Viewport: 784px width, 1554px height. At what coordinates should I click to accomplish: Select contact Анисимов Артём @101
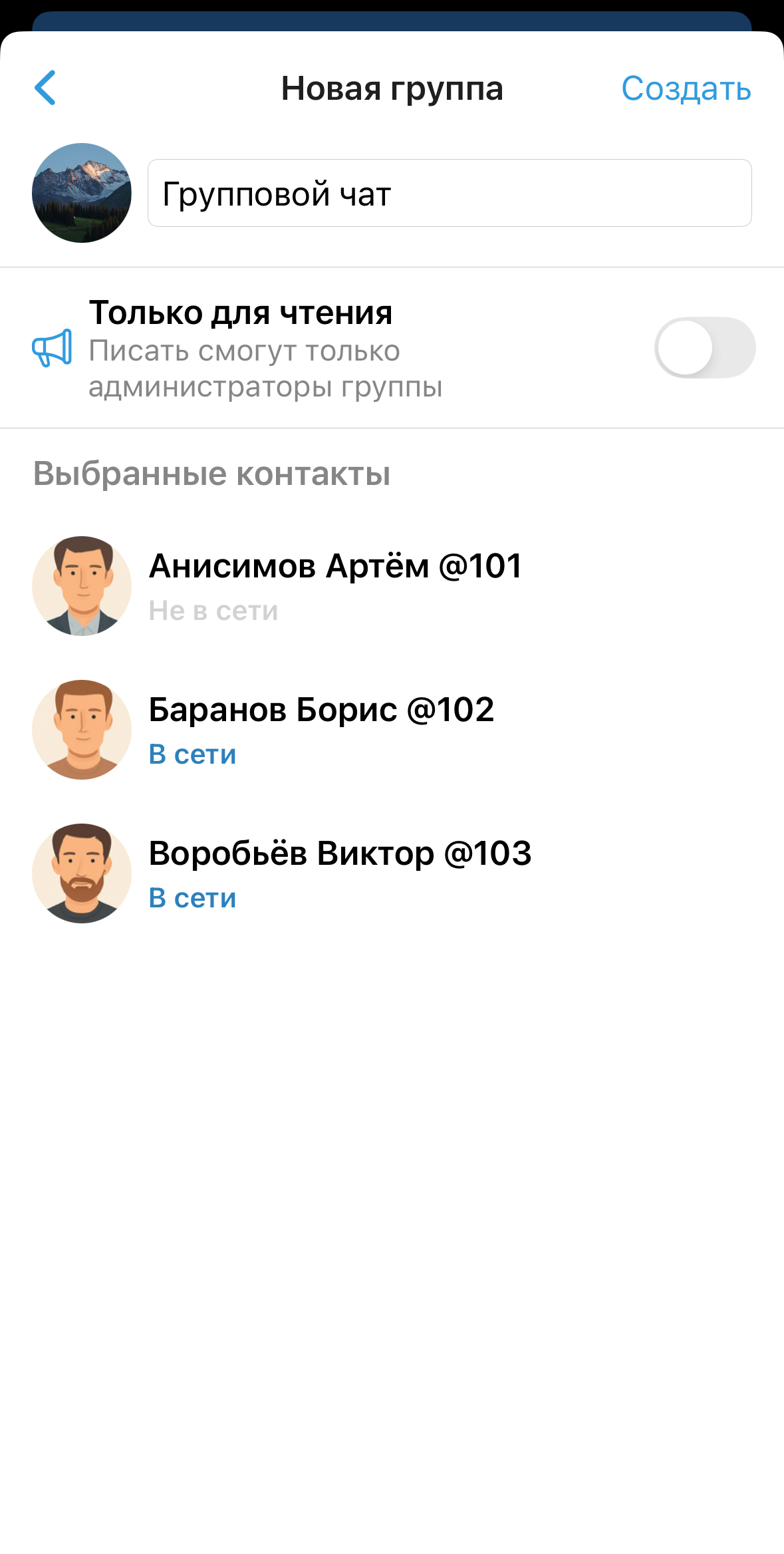(x=335, y=585)
